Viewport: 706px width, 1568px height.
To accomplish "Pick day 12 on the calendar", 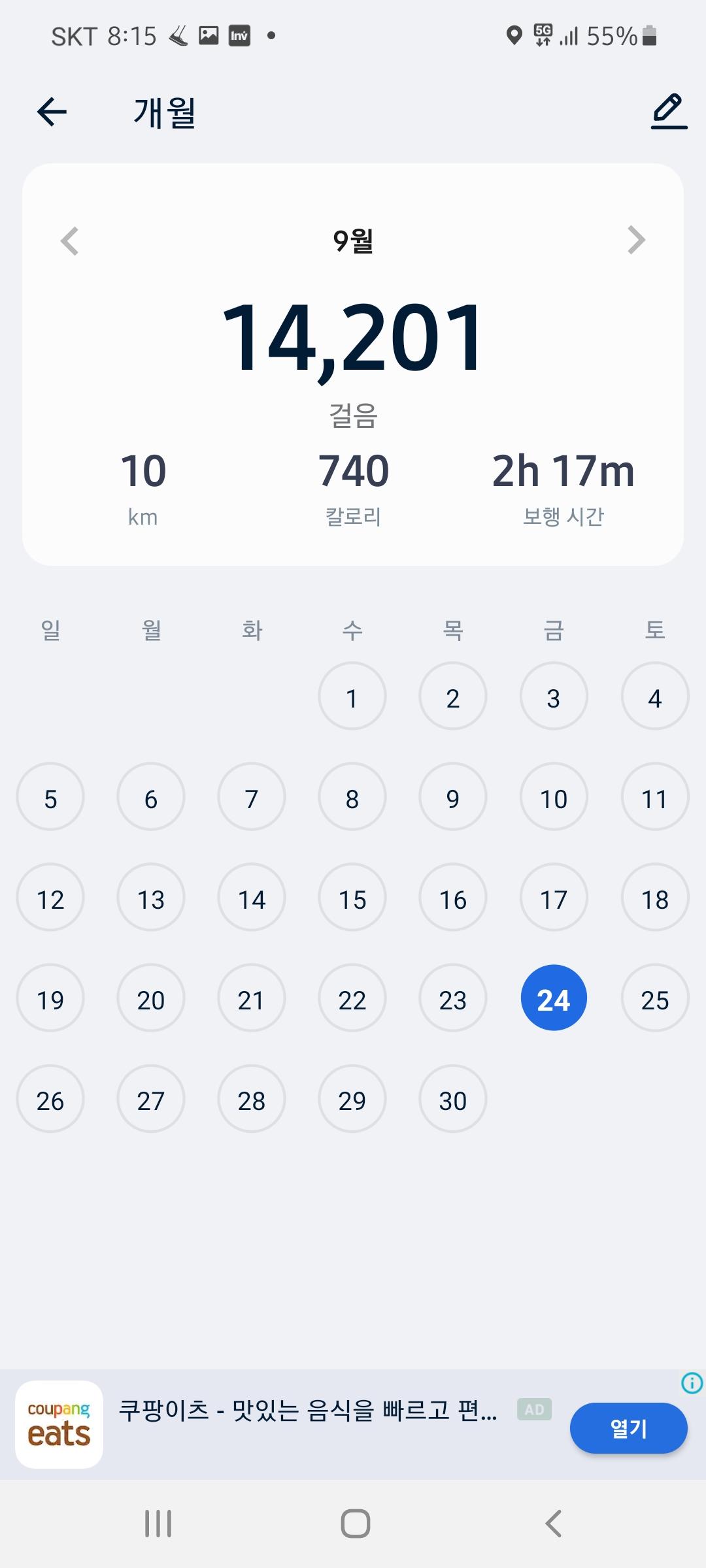I will [x=50, y=898].
